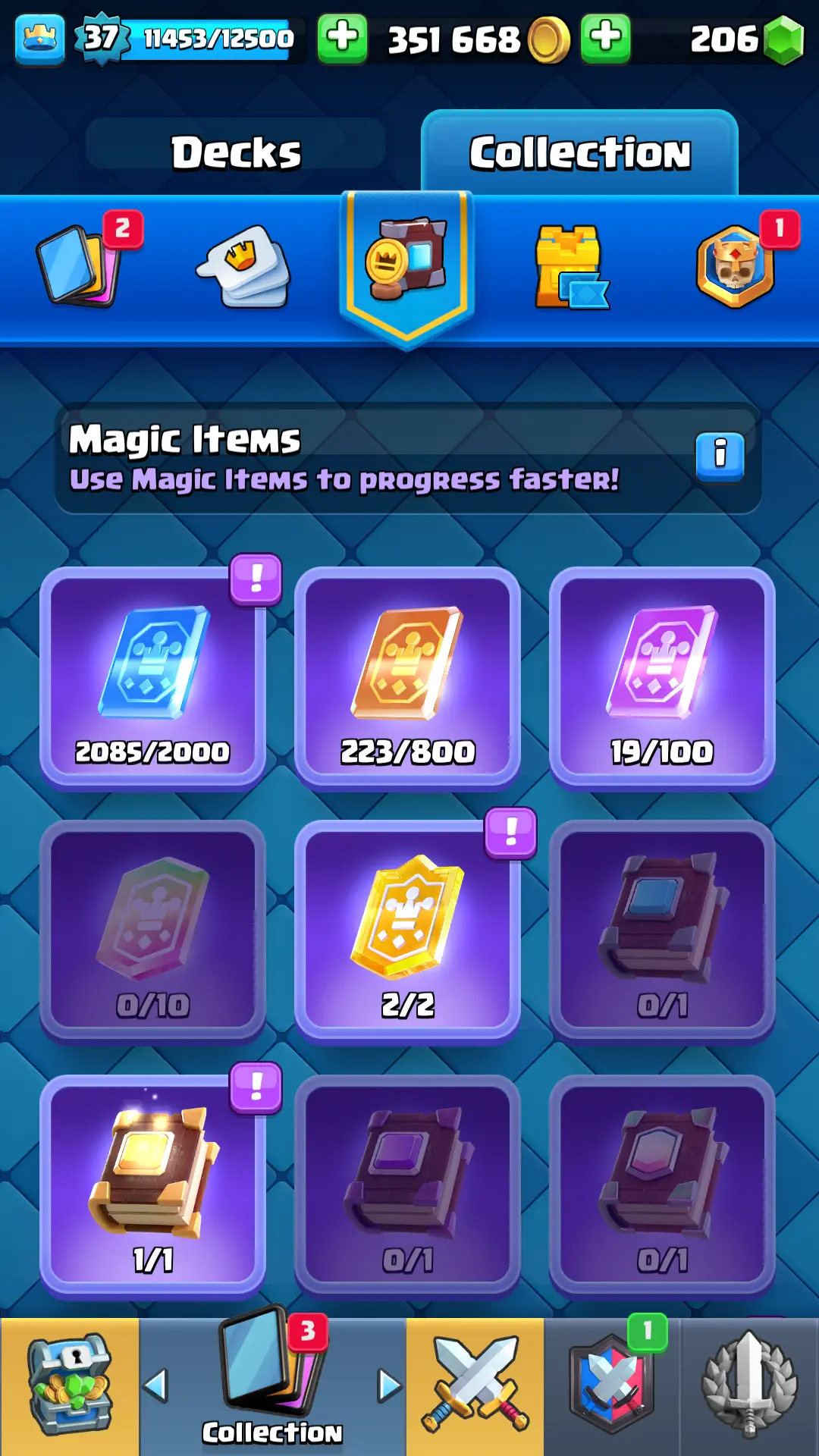
Task: Add gold with plus button
Action: 605,38
